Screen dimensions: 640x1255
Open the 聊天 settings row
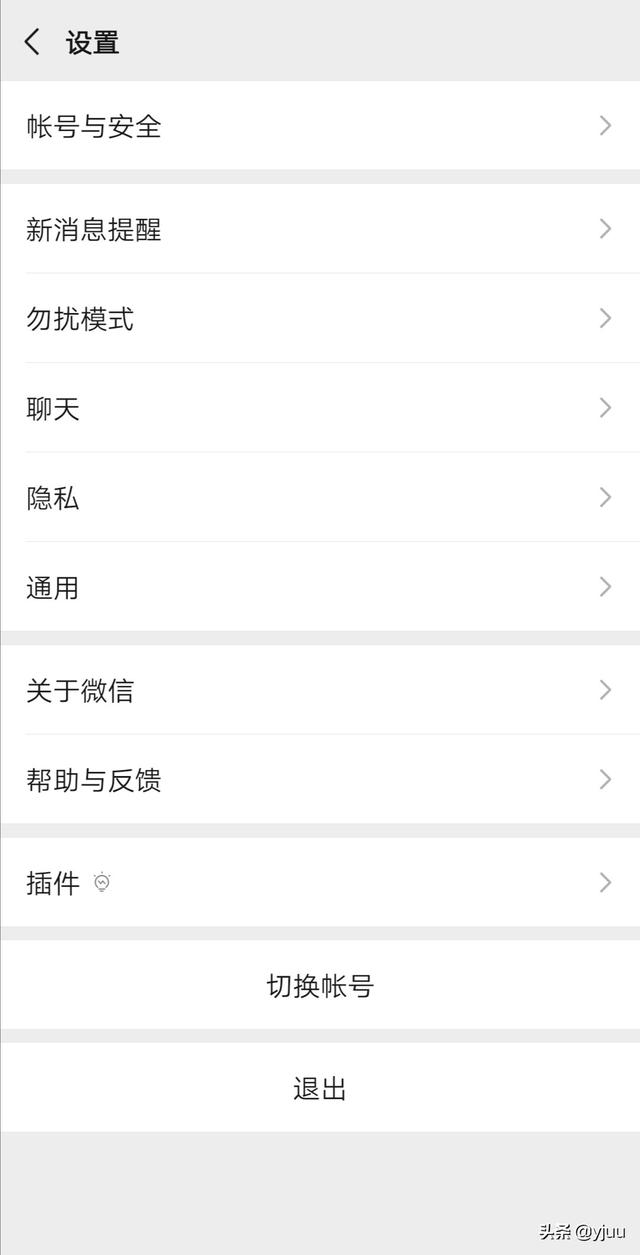tap(320, 407)
